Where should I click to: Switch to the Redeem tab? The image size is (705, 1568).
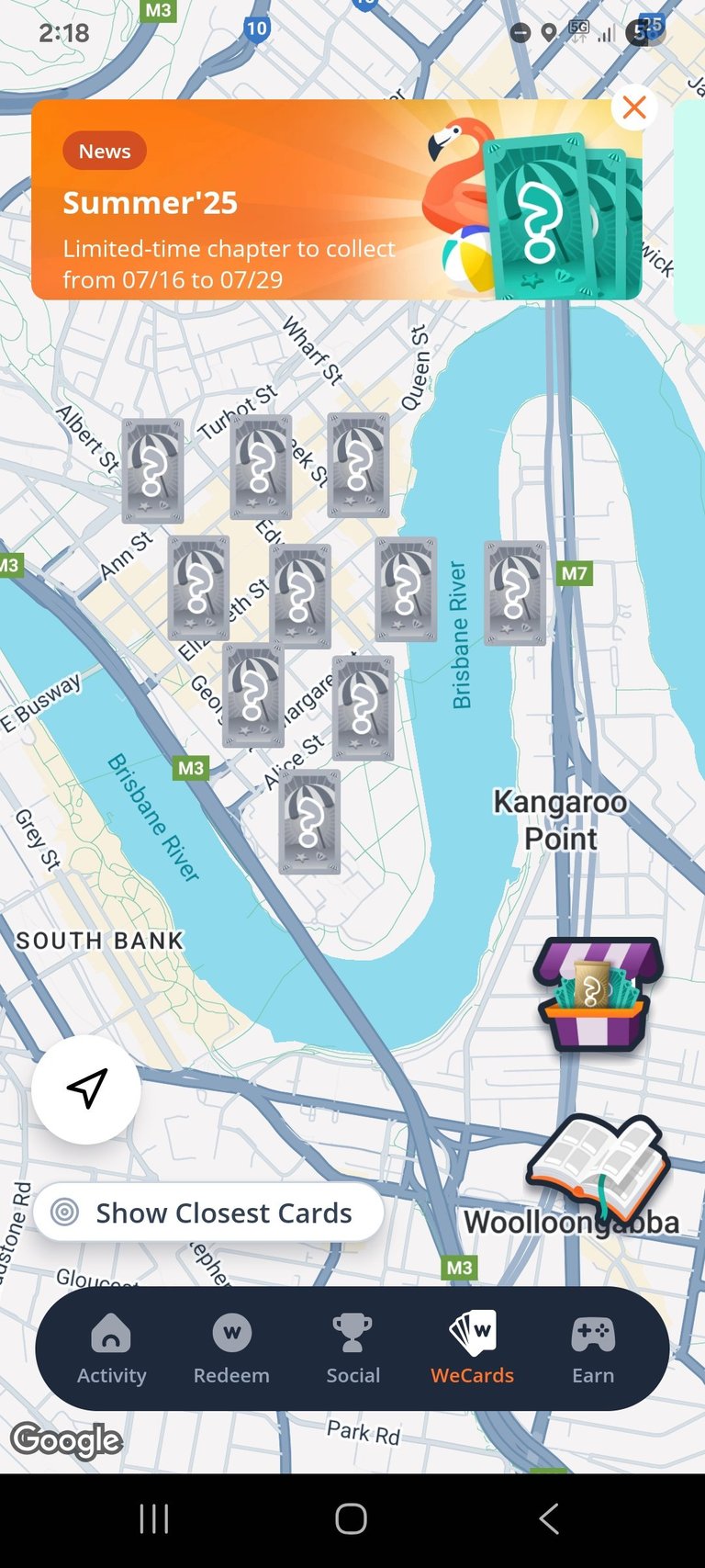point(231,1348)
